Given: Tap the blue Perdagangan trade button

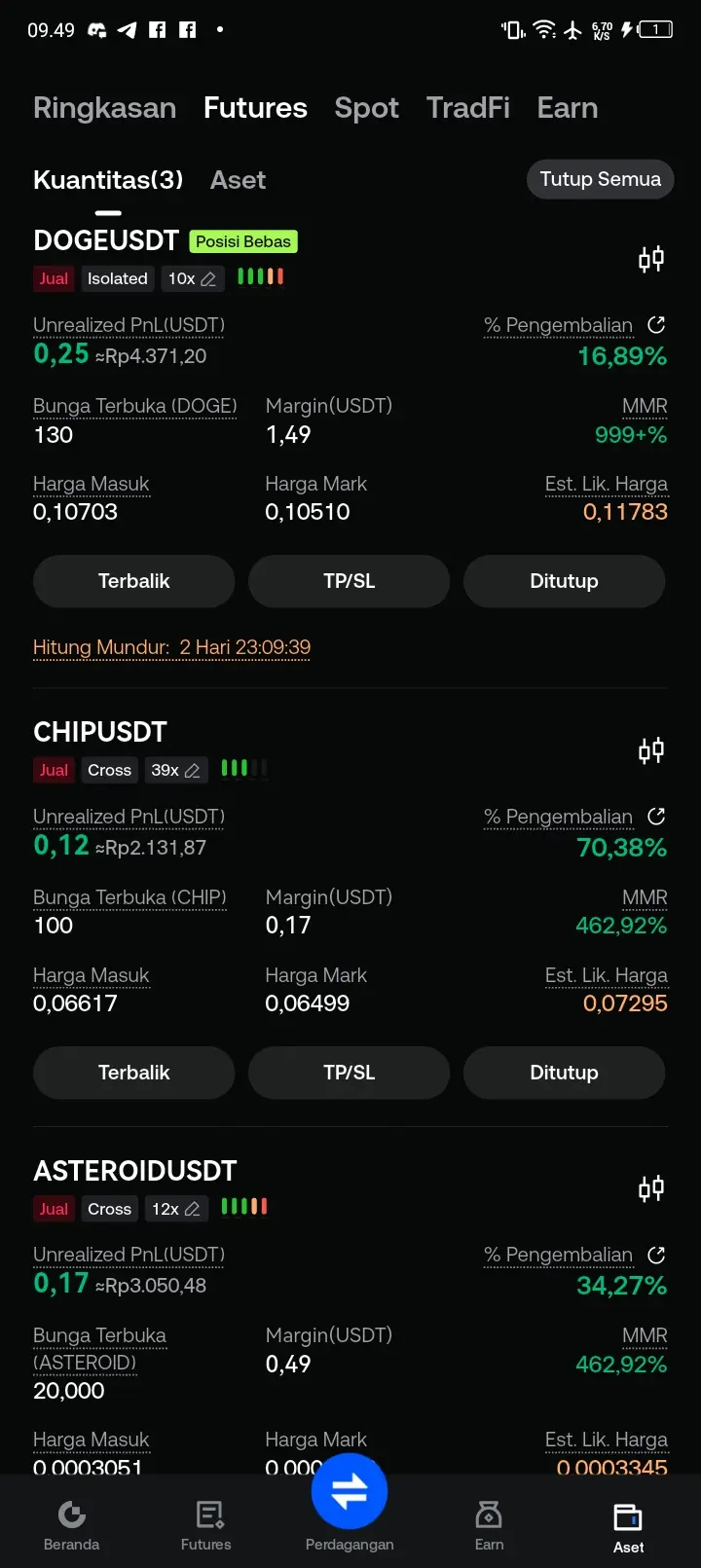Looking at the screenshot, I should coord(350,1491).
